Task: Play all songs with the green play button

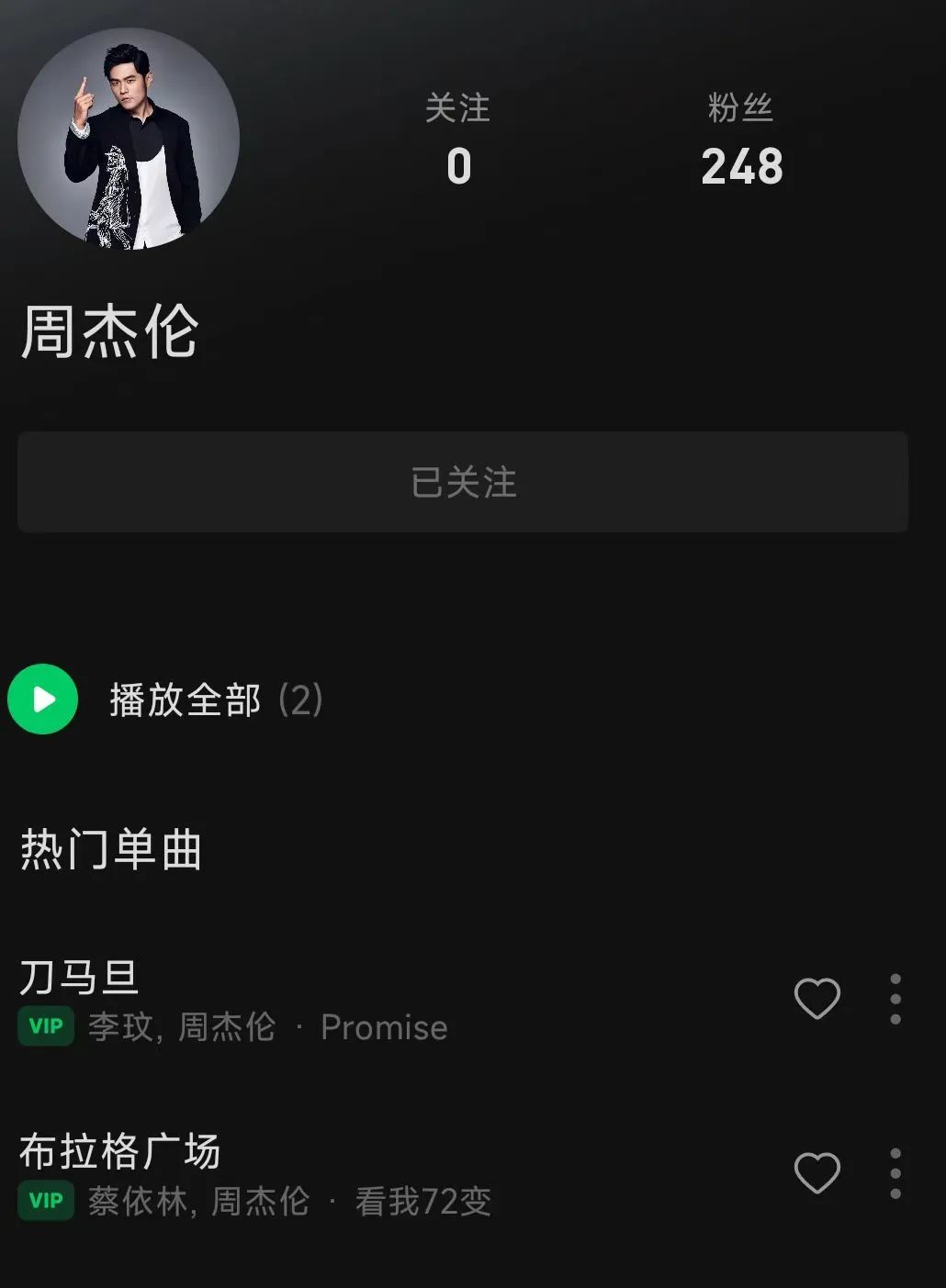Action: [42, 700]
